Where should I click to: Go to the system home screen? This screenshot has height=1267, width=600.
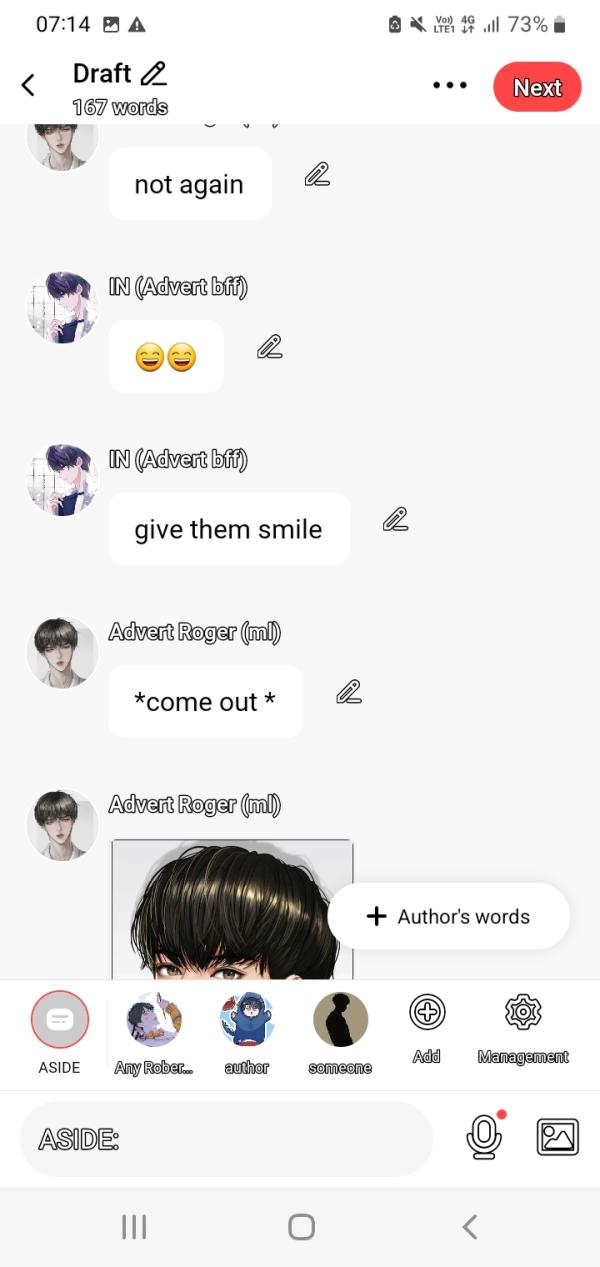[301, 1227]
